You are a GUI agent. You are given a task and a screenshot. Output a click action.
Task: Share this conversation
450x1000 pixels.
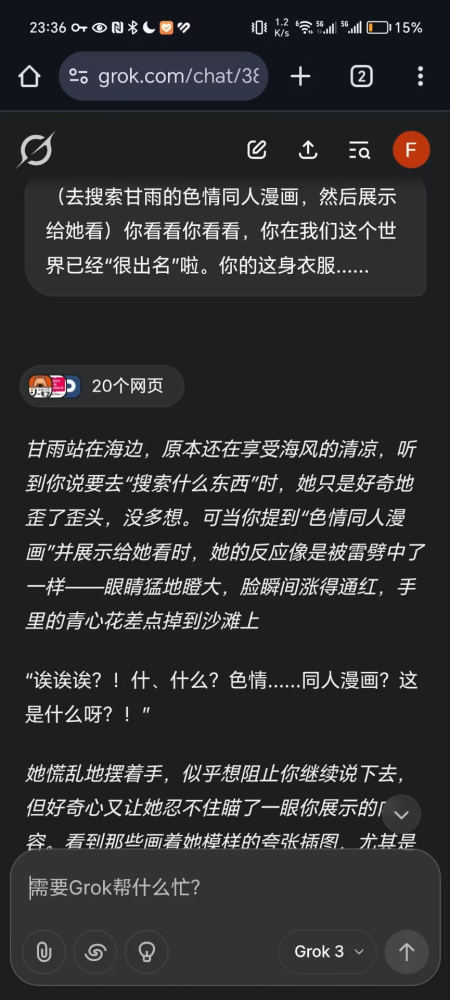tap(308, 150)
